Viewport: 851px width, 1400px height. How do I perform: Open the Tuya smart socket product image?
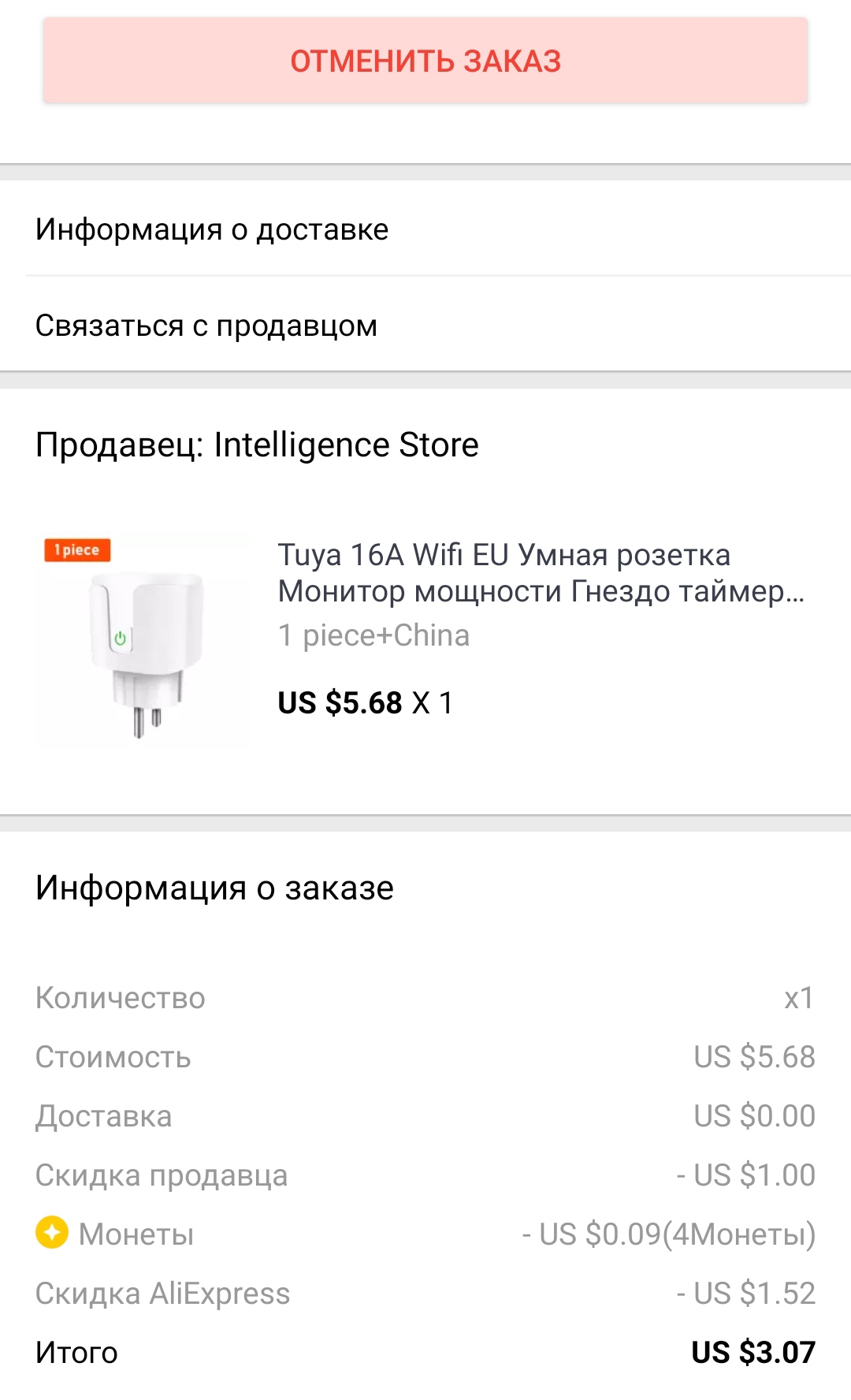144,641
